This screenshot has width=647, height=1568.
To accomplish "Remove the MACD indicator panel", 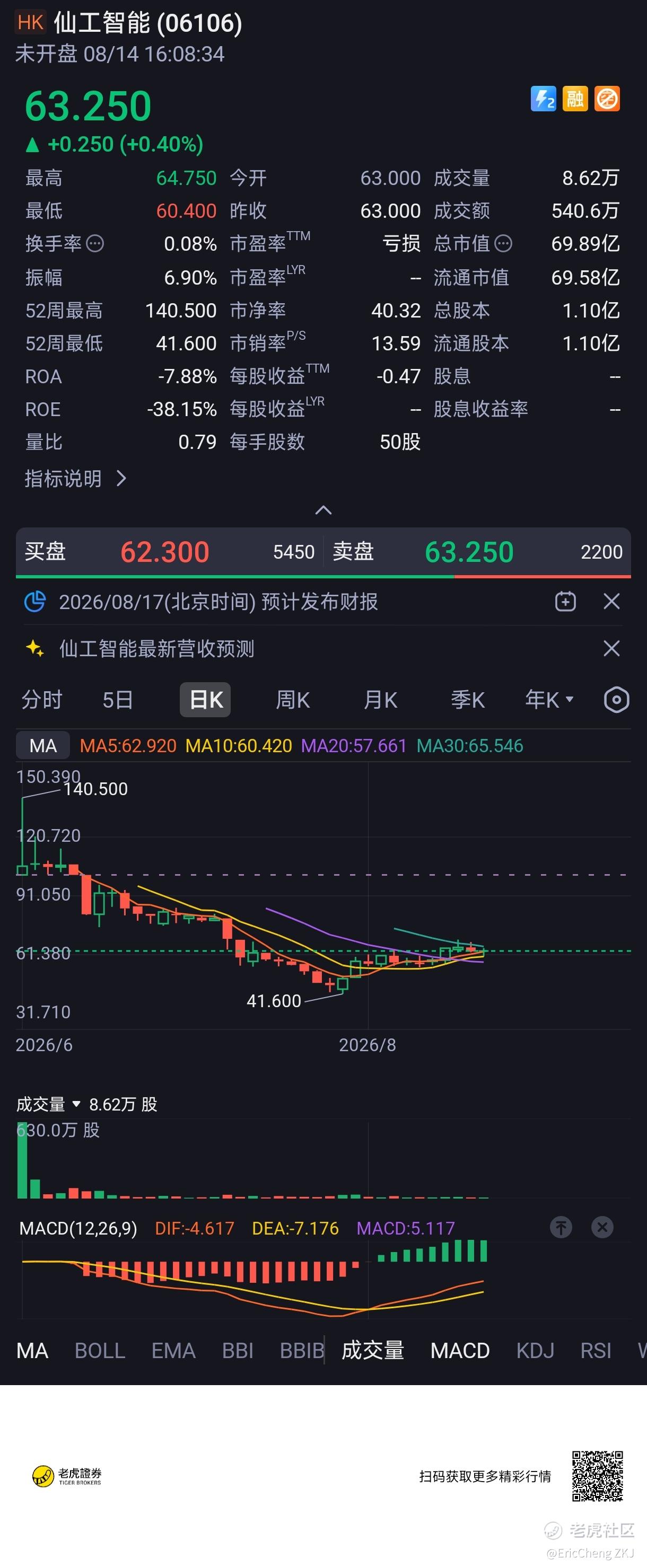I will click(602, 1227).
